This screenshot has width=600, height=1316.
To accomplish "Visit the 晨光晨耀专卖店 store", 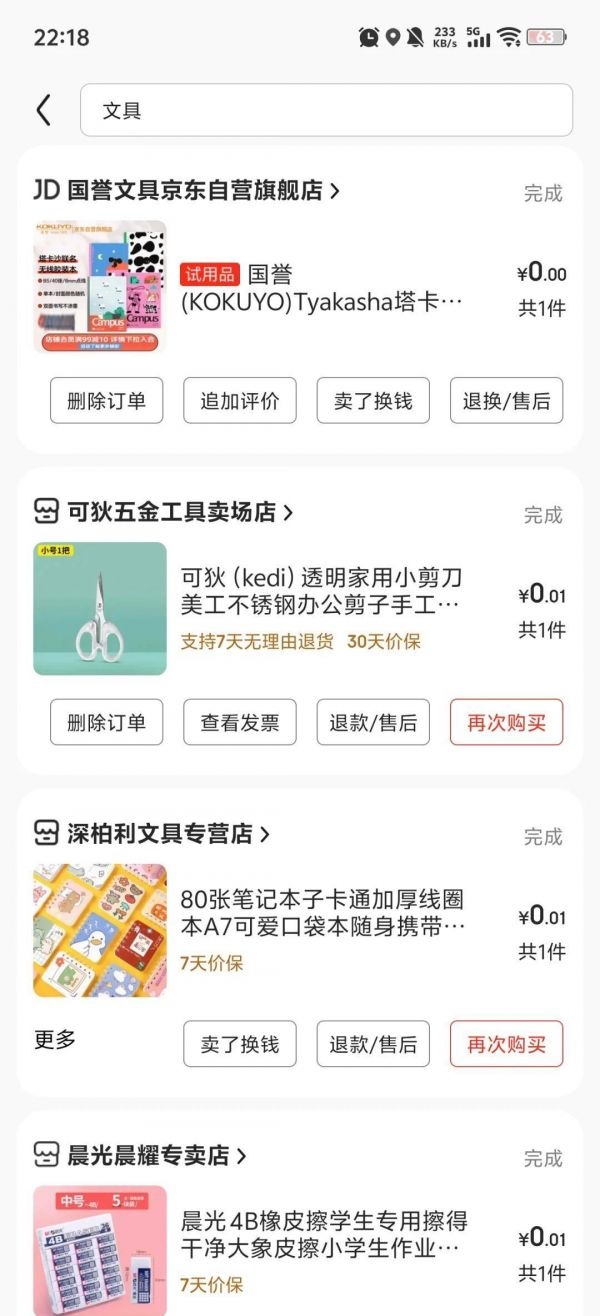I will (149, 1155).
